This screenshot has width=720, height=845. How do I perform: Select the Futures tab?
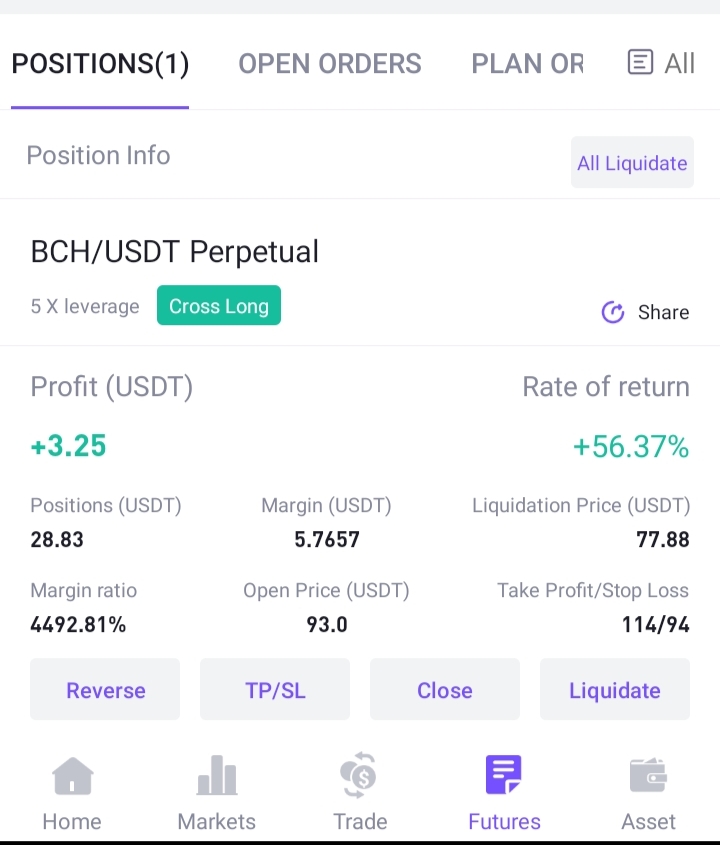(504, 793)
